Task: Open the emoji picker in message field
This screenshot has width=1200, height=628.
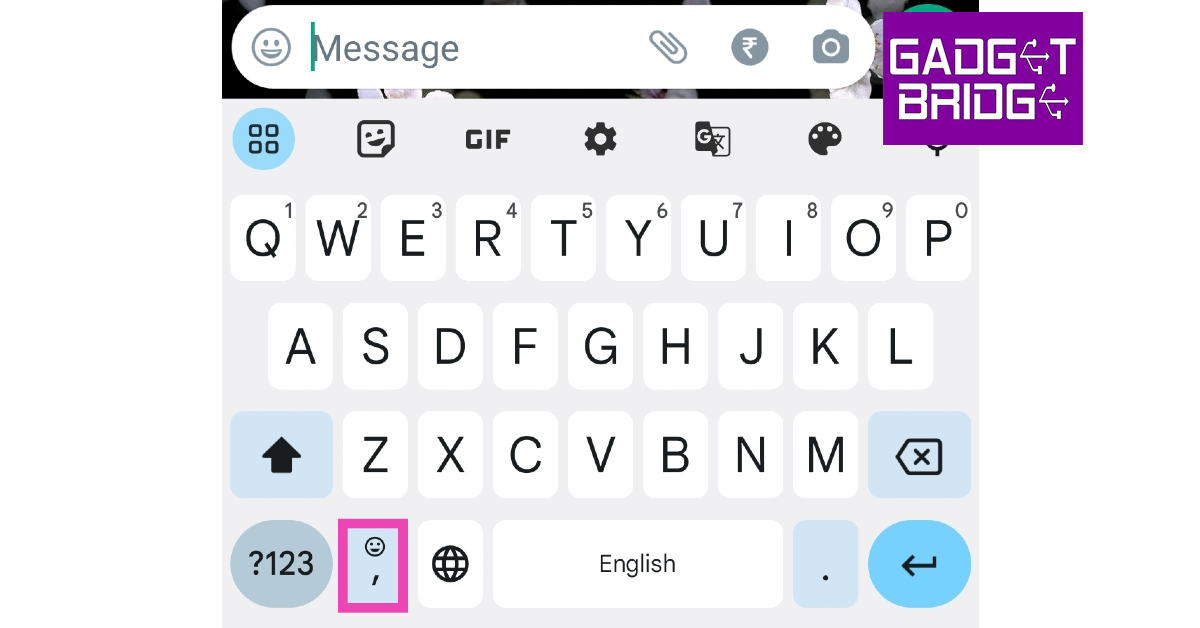Action: [x=271, y=47]
